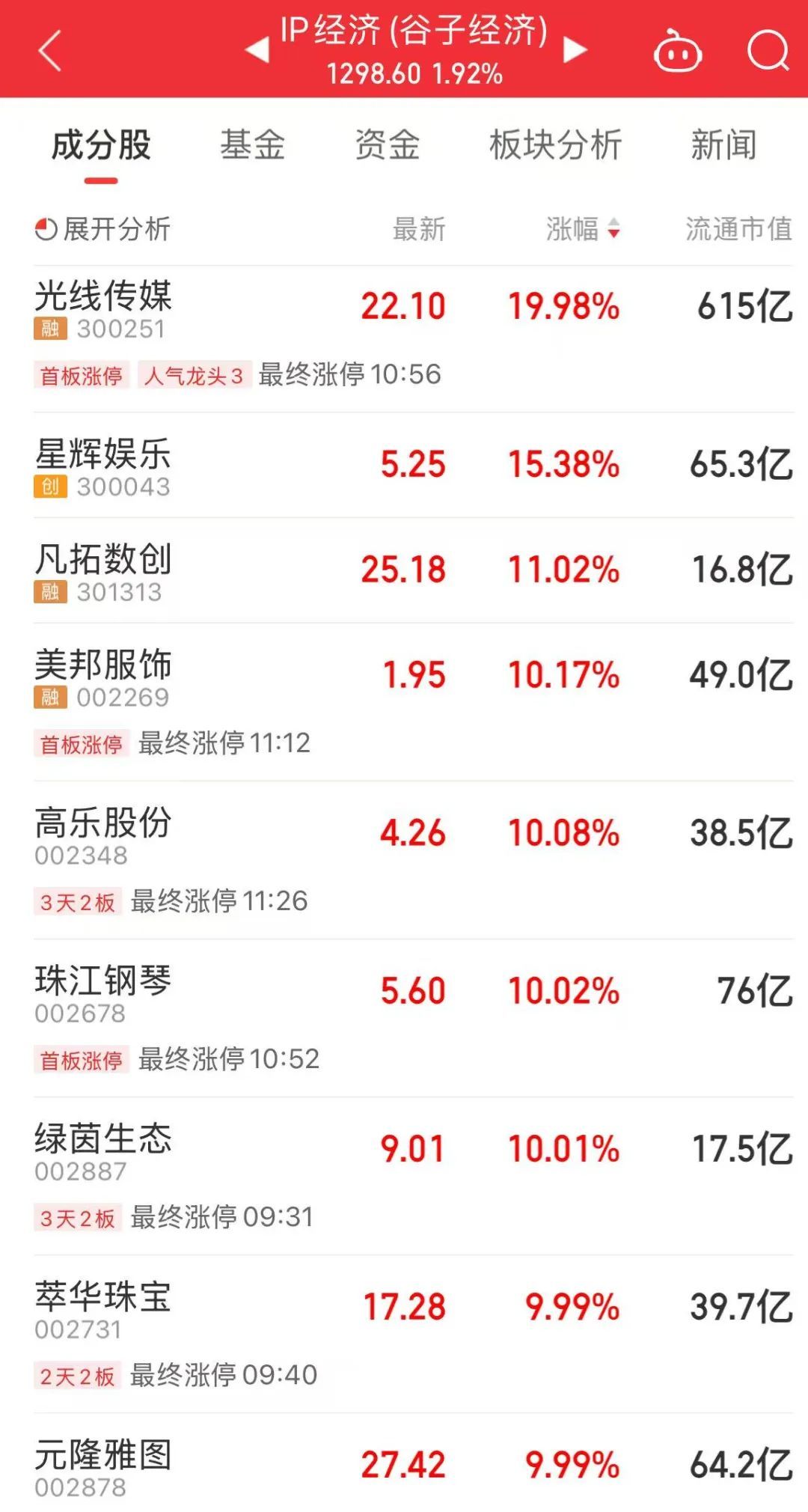Switch to the previous sector with left triangle
Screen dimensions: 808x1512
[257, 50]
